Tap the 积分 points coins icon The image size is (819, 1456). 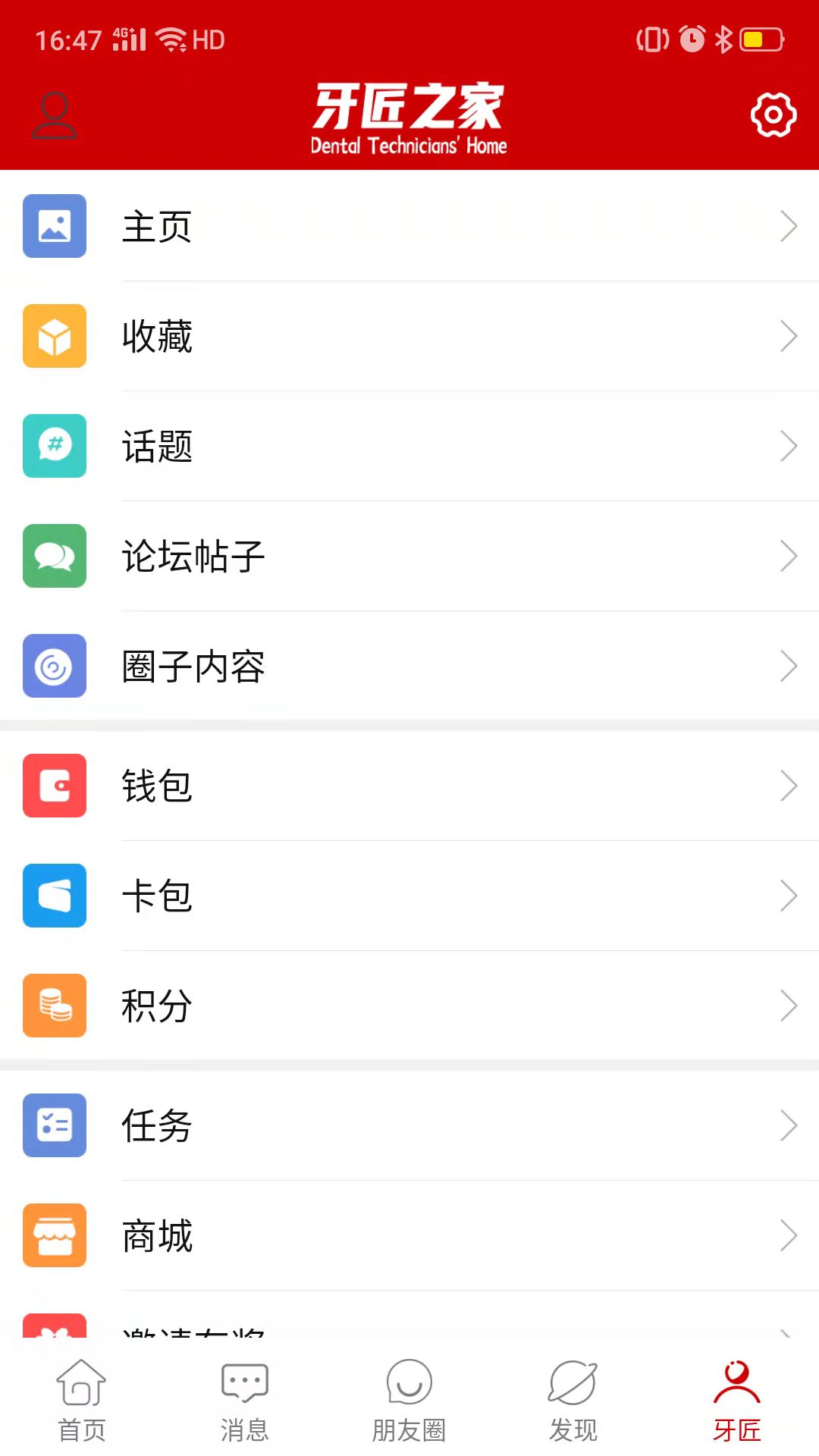pos(54,1006)
